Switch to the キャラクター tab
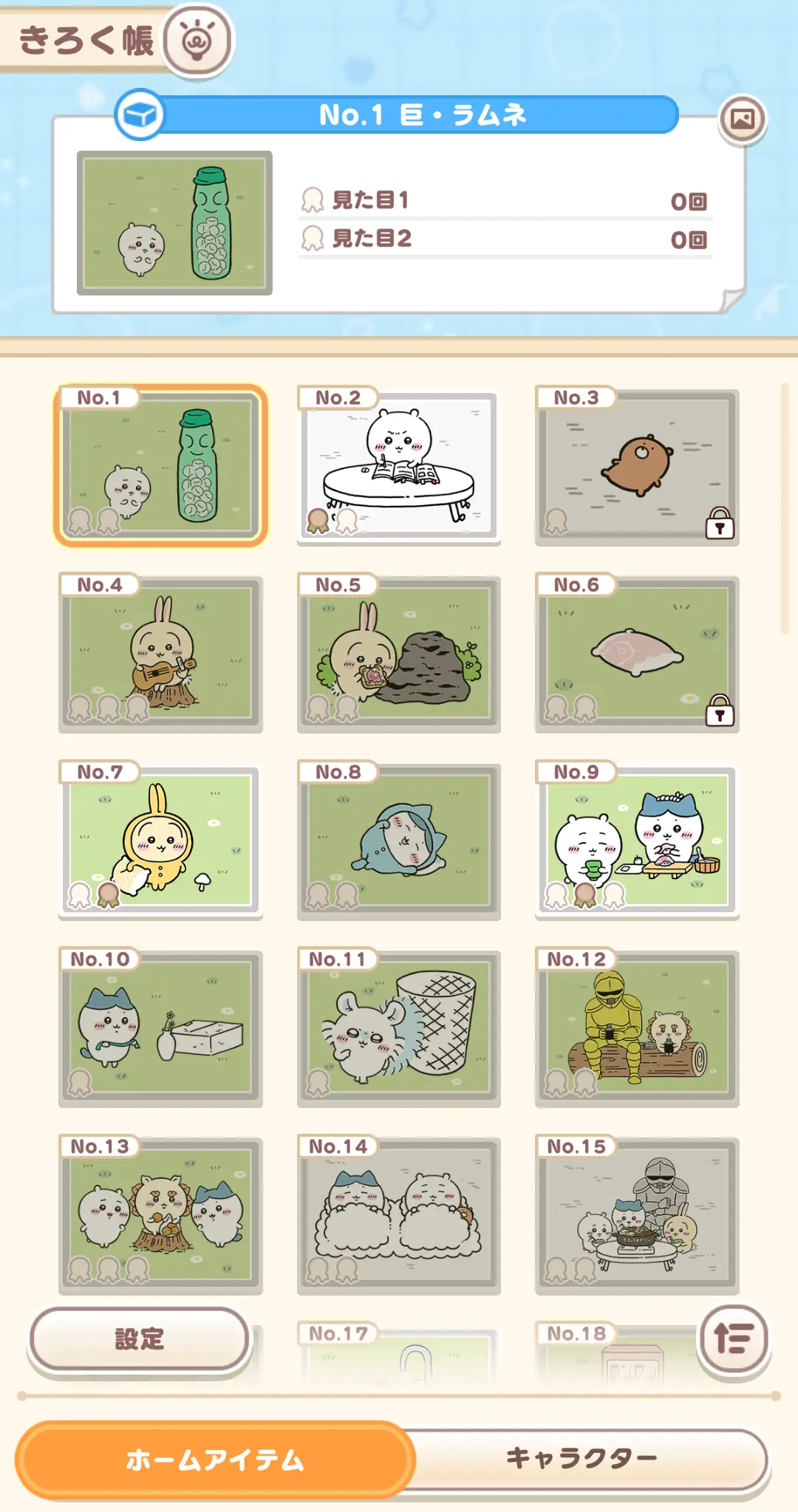798x1512 pixels. pyautogui.click(x=582, y=1458)
